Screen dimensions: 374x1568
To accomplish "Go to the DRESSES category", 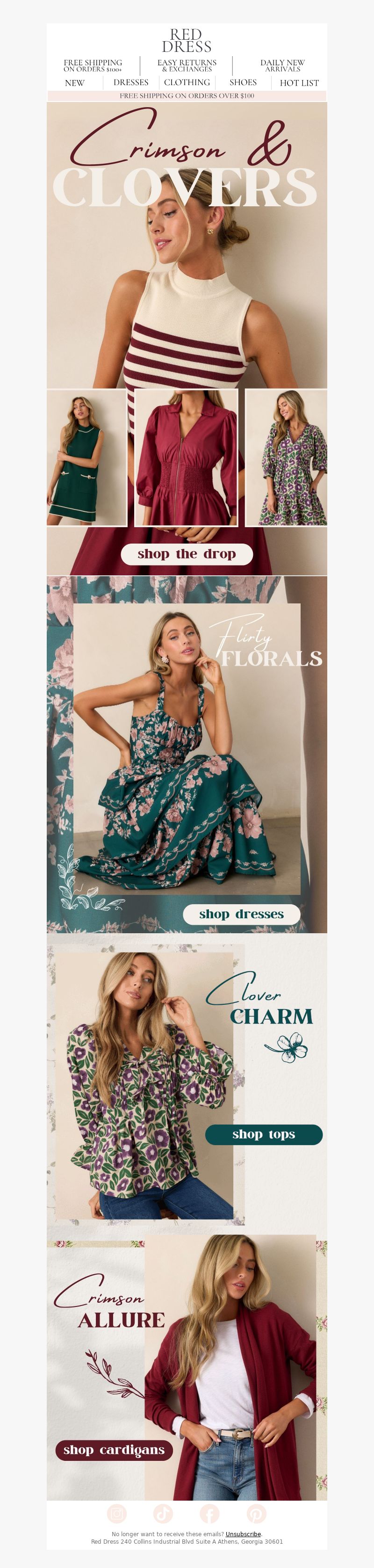I will coord(131,82).
